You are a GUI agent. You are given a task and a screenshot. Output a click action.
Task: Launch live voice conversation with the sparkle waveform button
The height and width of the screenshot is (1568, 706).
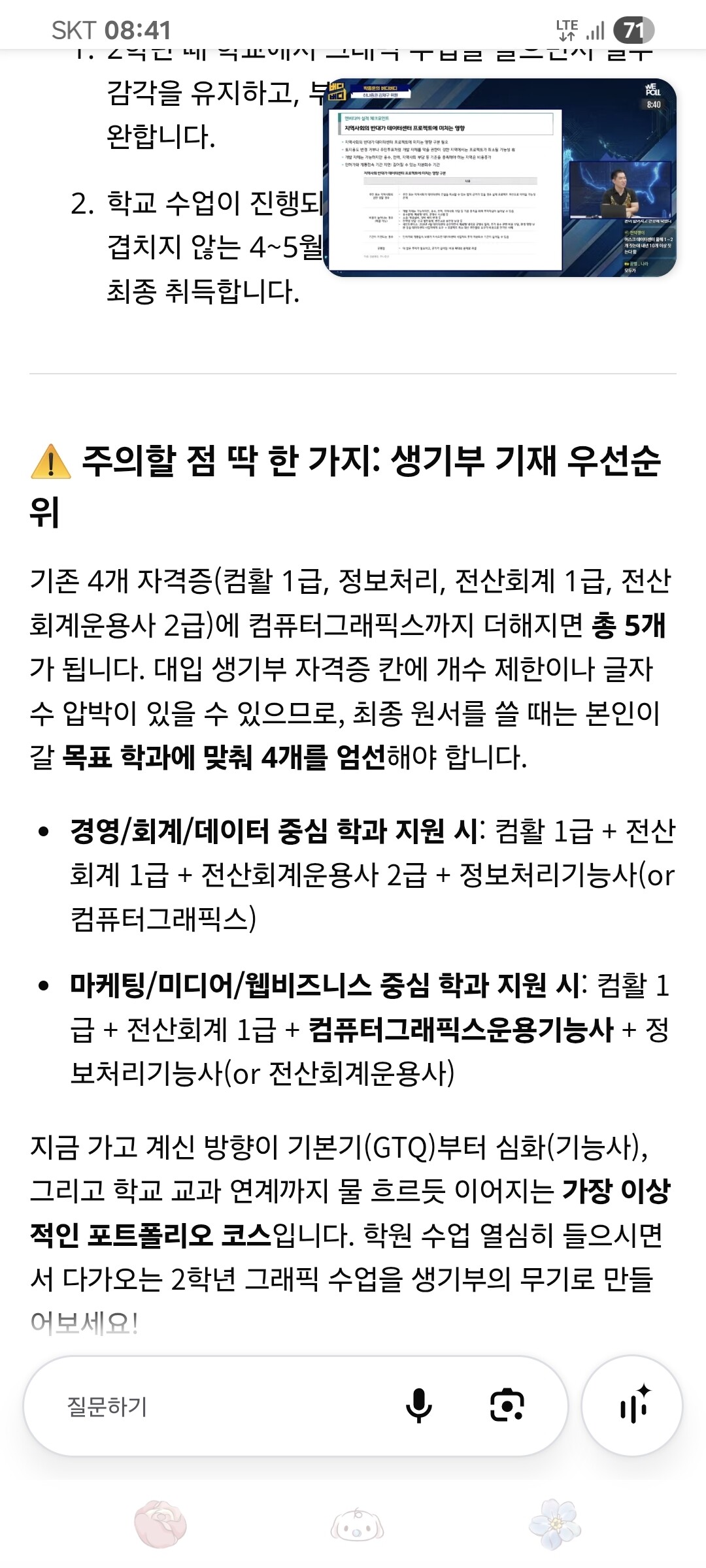coord(631,1406)
